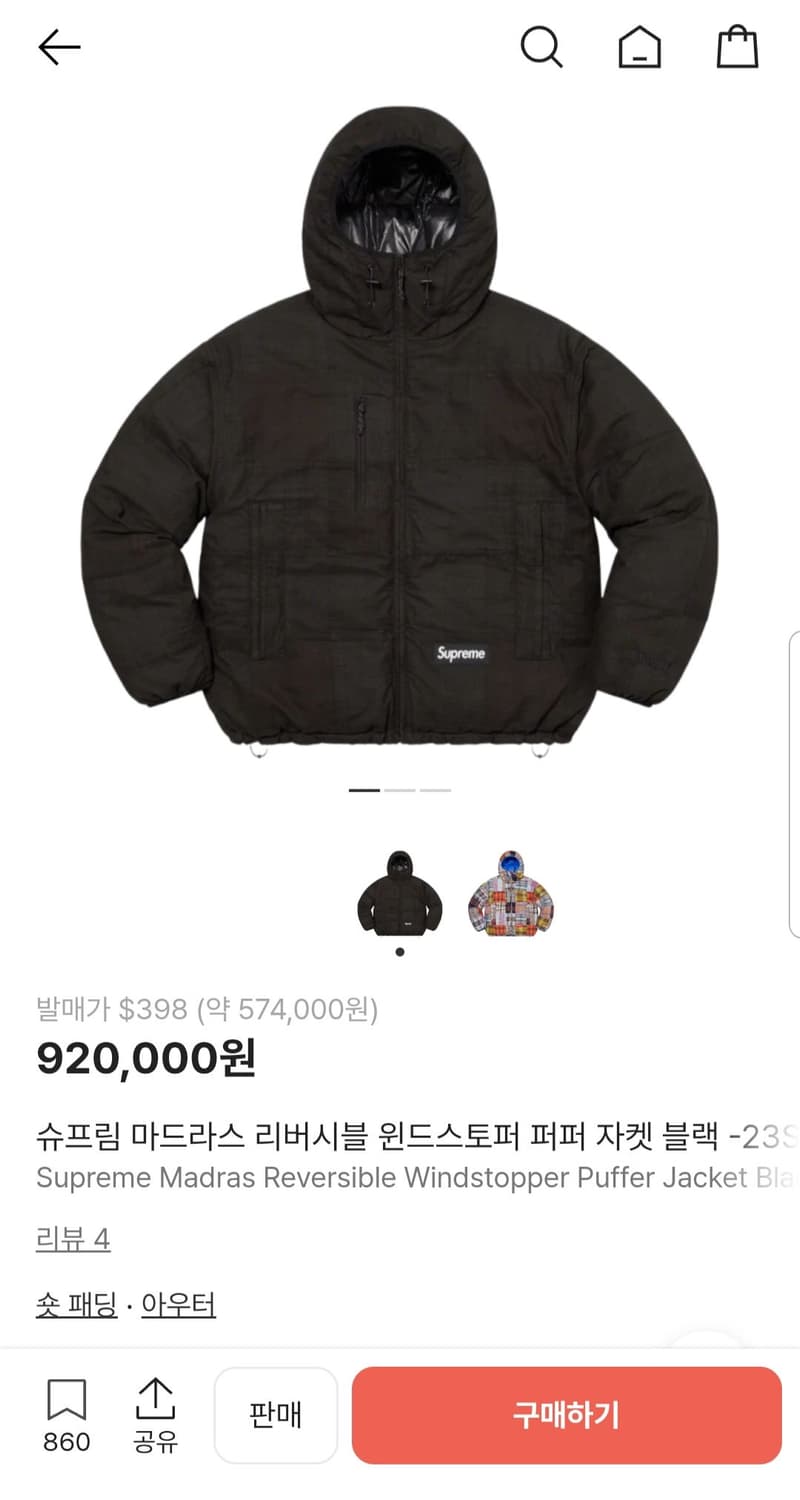
Task: Go to the home screen icon
Action: pos(639,47)
